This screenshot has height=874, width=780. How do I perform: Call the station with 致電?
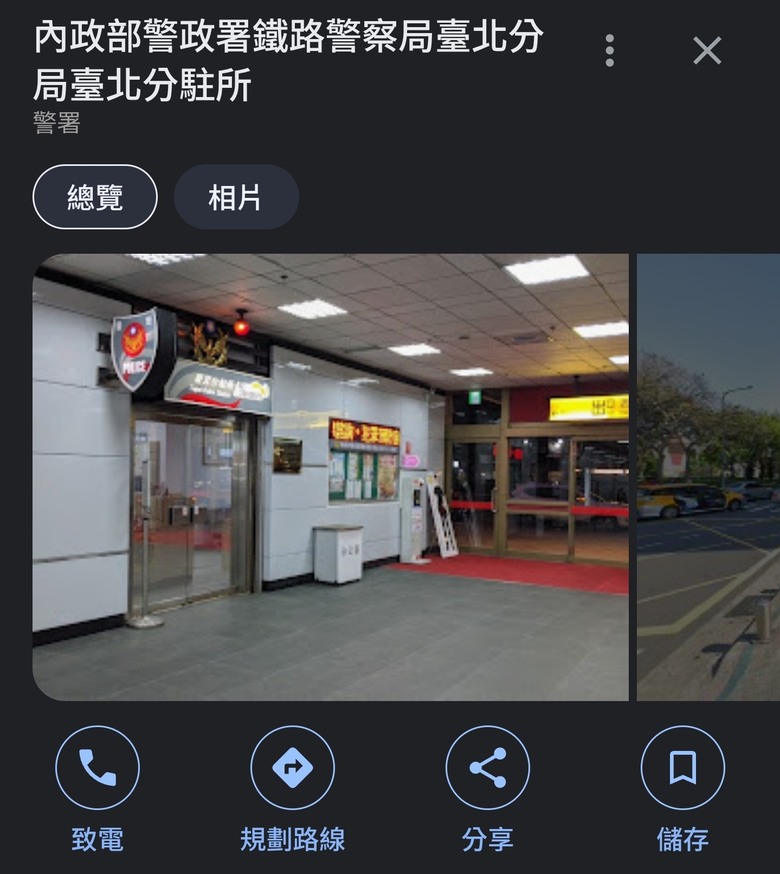[97, 768]
